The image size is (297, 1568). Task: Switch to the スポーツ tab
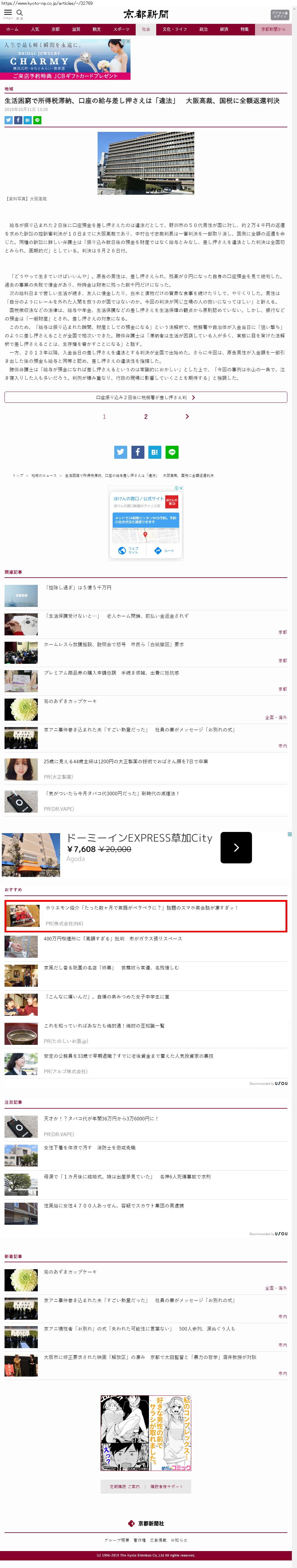[x=121, y=29]
